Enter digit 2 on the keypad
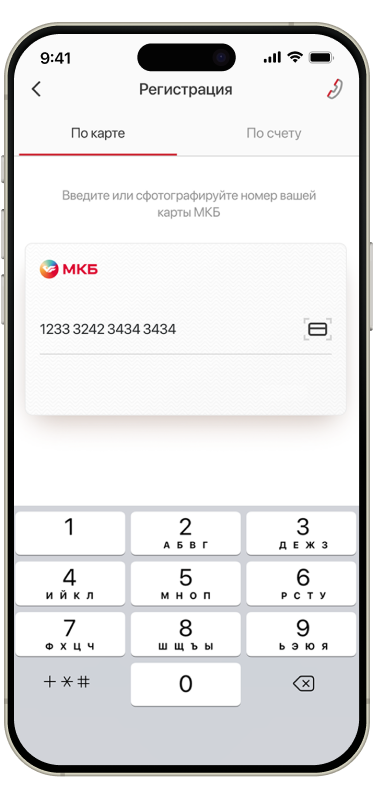 pyautogui.click(x=186, y=533)
